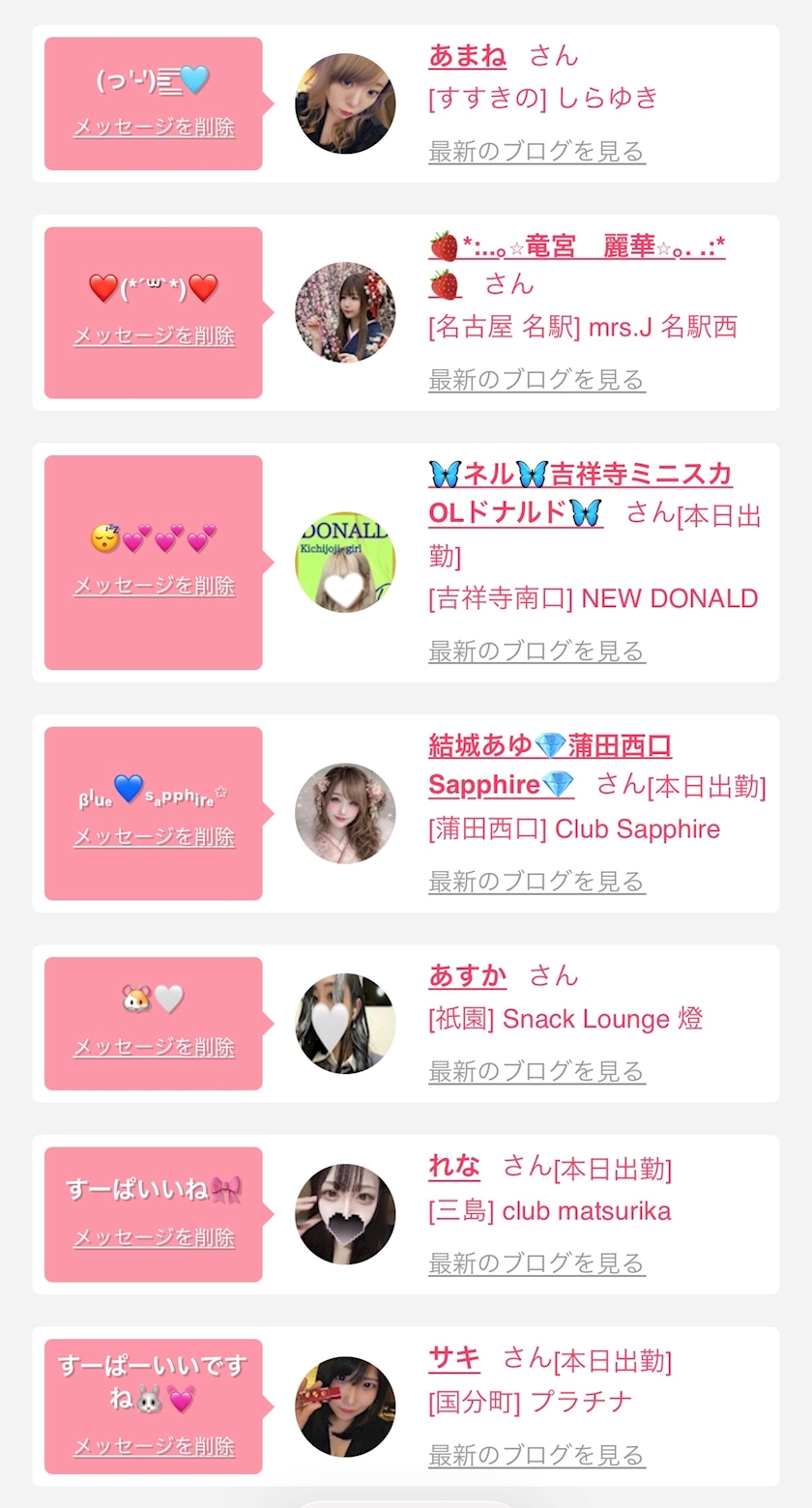Tap れな's profile photo
This screenshot has width=812, height=1508.
(x=345, y=1214)
